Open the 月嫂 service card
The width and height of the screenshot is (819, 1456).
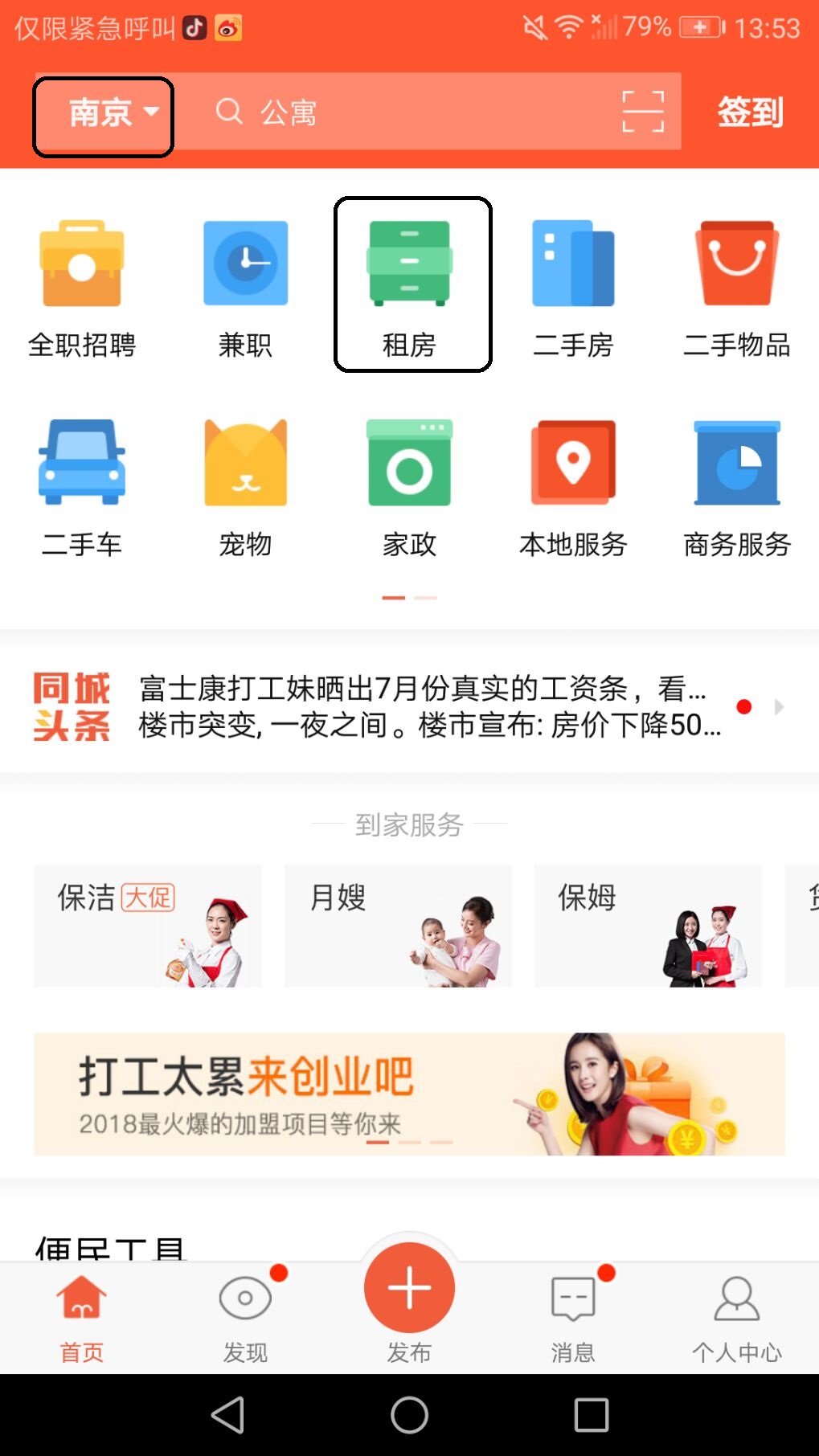398,926
